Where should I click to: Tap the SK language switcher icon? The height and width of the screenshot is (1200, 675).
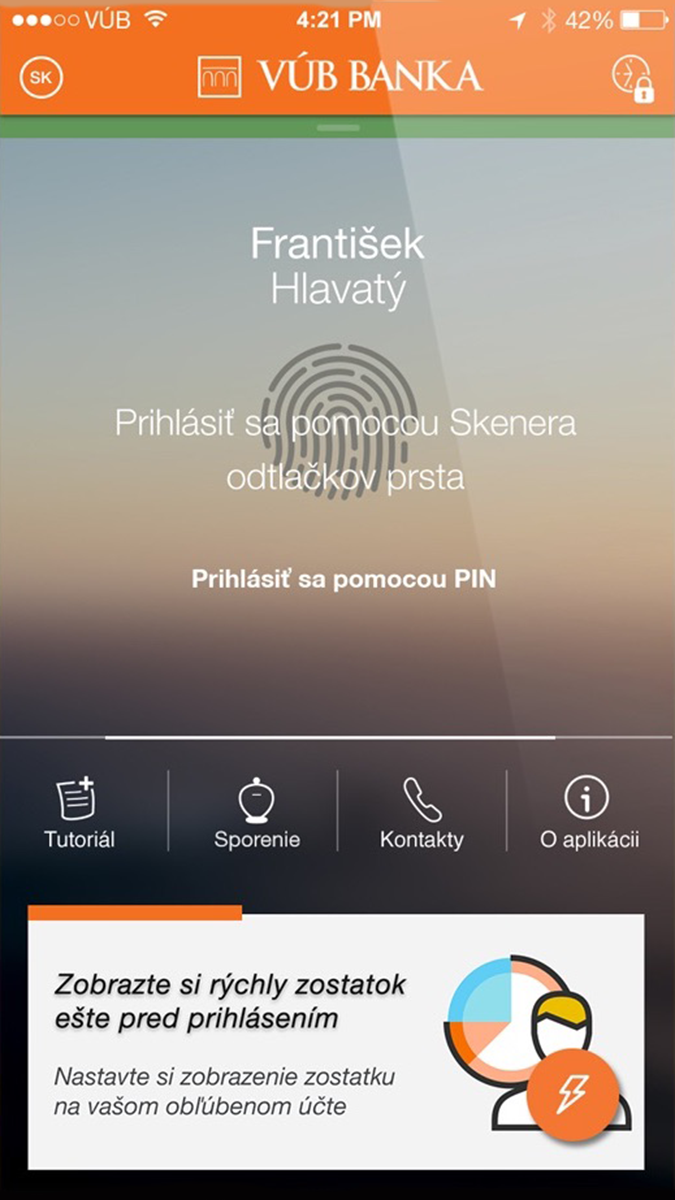tap(41, 78)
